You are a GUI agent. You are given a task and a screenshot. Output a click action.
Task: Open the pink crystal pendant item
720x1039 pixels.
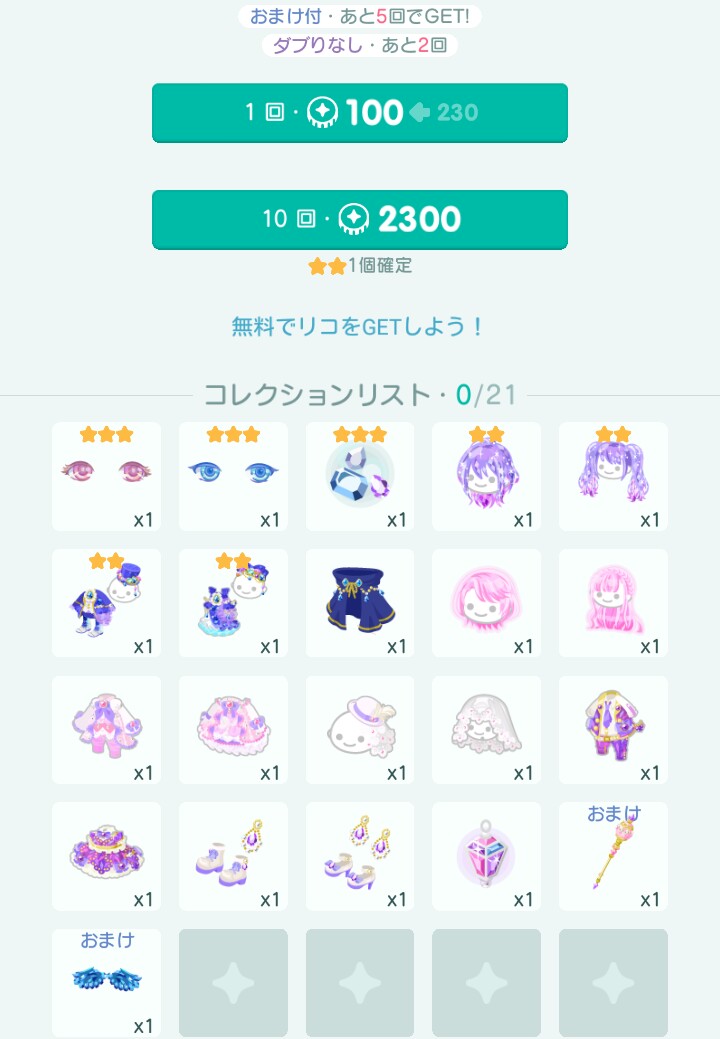tap(487, 856)
